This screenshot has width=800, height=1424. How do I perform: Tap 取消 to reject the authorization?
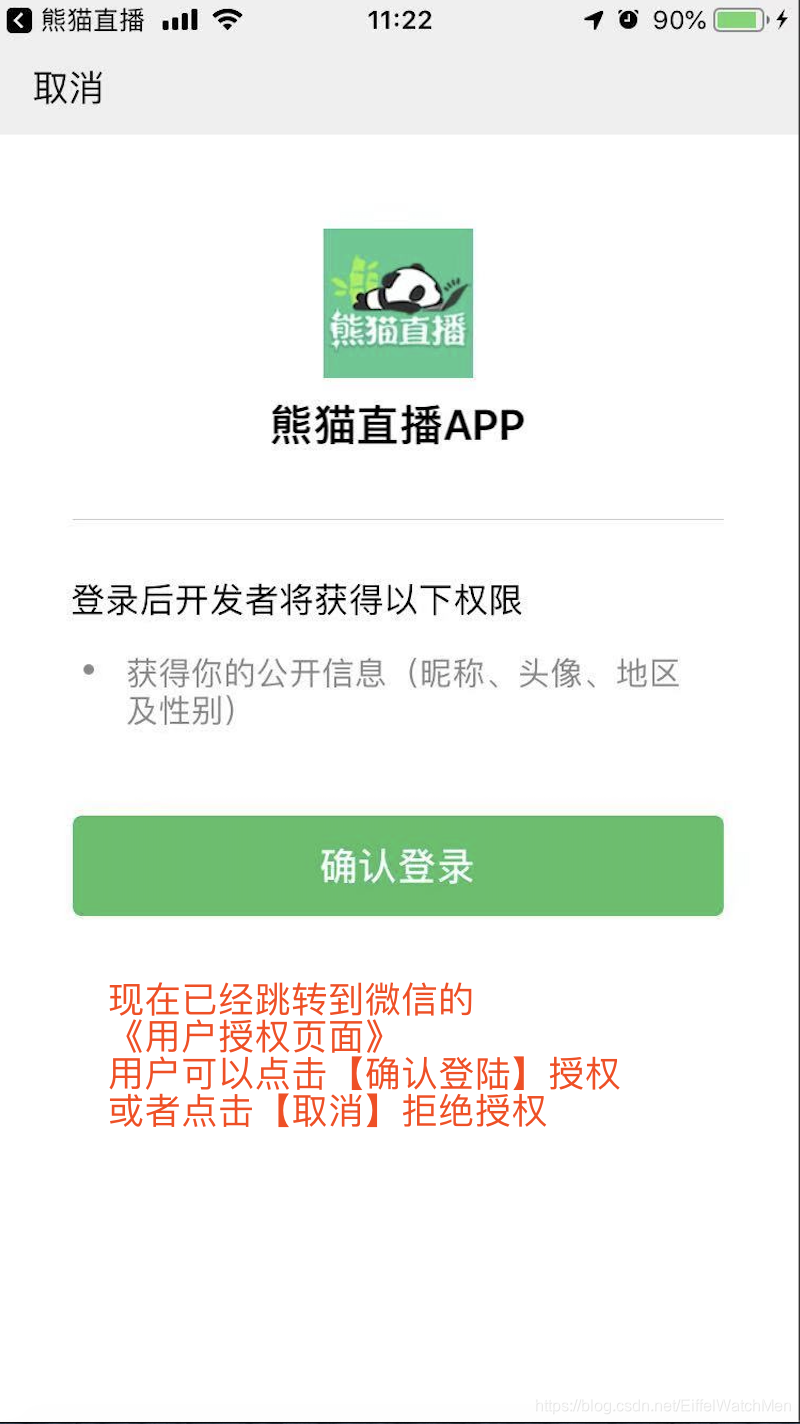pyautogui.click(x=68, y=88)
